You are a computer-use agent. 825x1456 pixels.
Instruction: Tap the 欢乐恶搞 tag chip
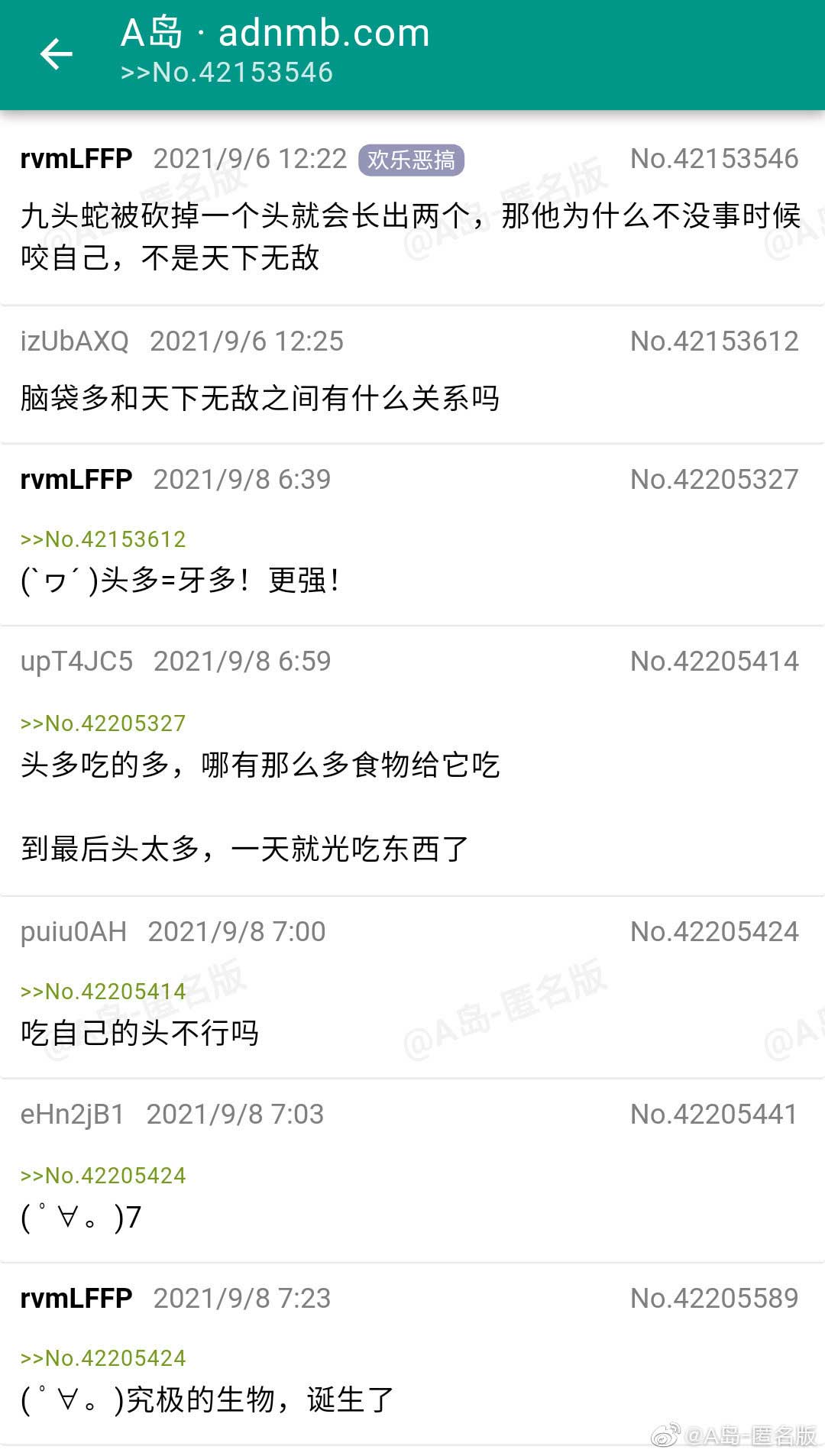pyautogui.click(x=411, y=160)
